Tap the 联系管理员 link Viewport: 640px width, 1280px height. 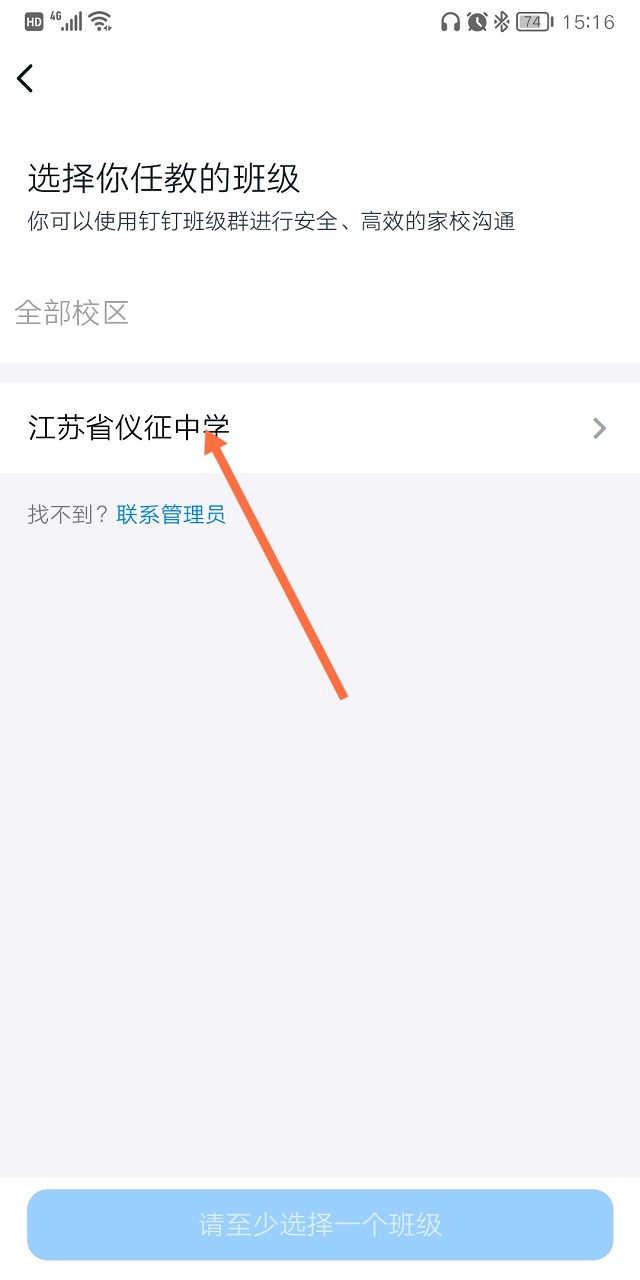tap(171, 515)
